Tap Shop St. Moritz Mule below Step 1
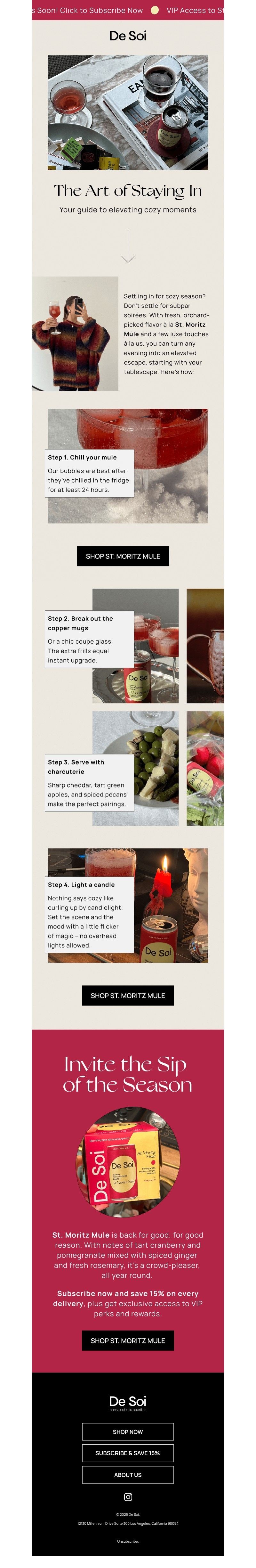Screen dimensions: 256x1568 [x=123, y=556]
